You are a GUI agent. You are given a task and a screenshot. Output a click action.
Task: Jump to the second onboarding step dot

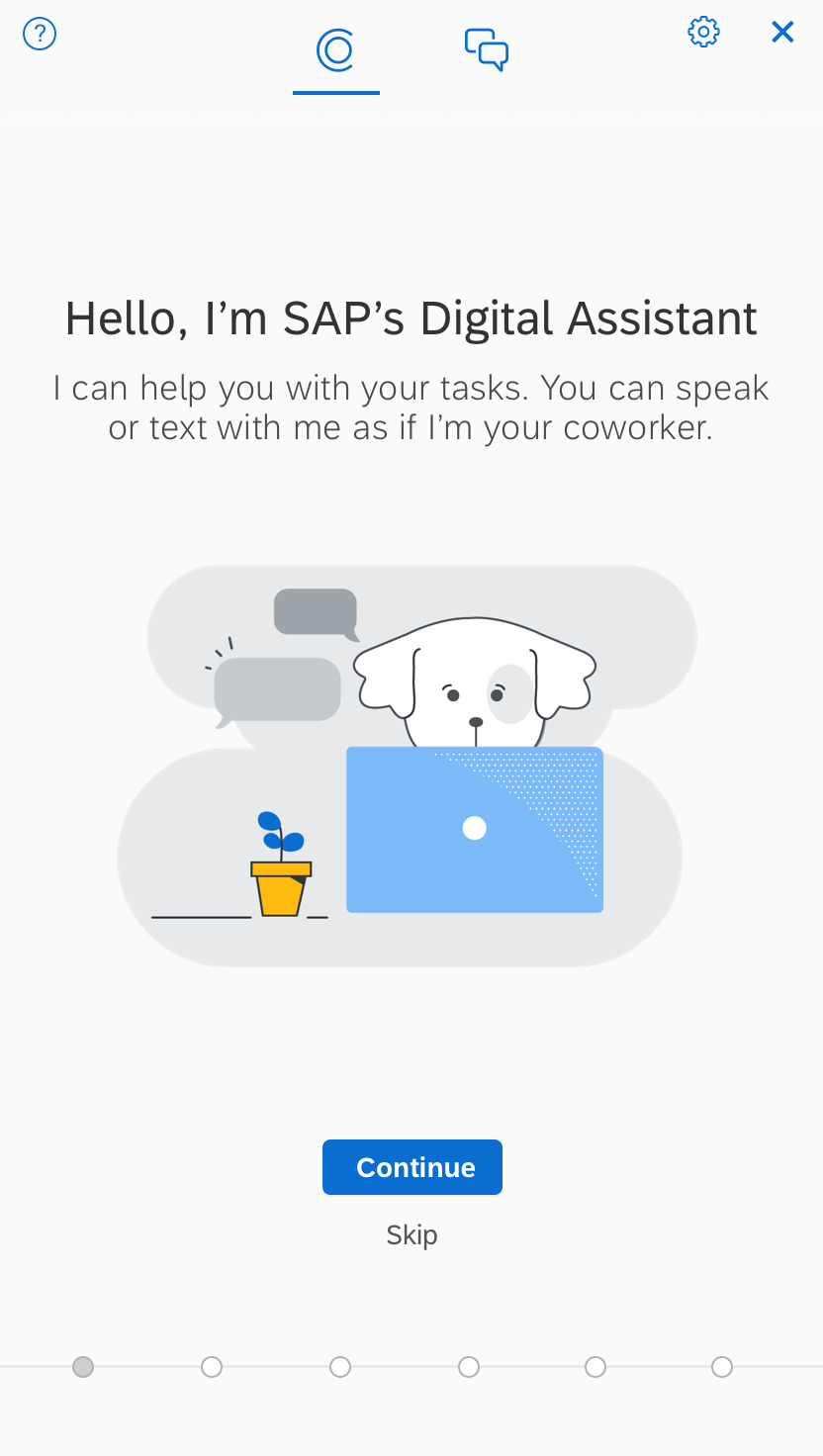click(x=212, y=1367)
